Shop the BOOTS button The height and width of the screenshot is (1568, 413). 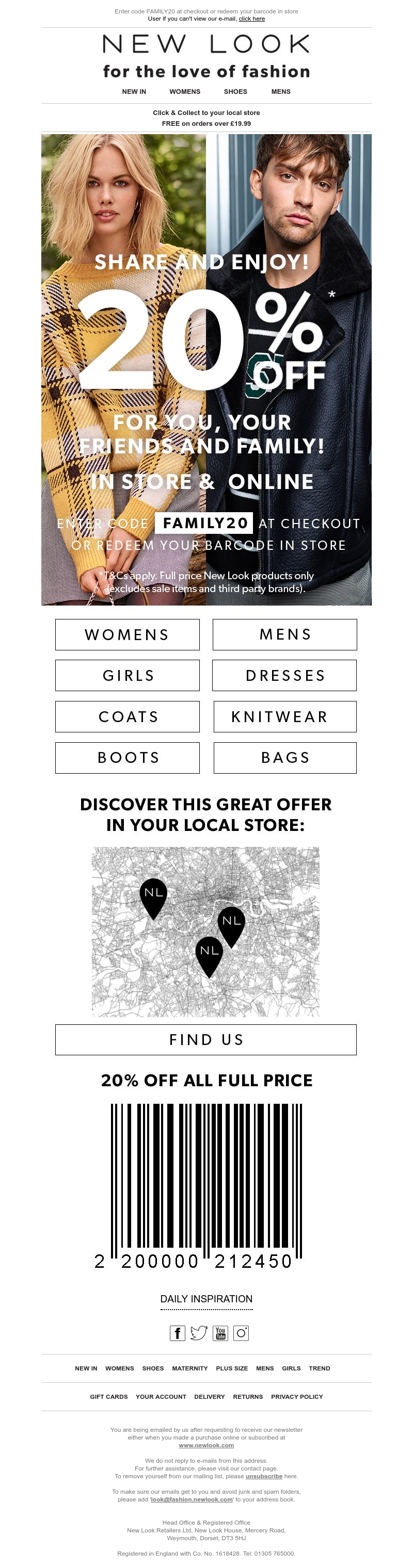pos(128,758)
